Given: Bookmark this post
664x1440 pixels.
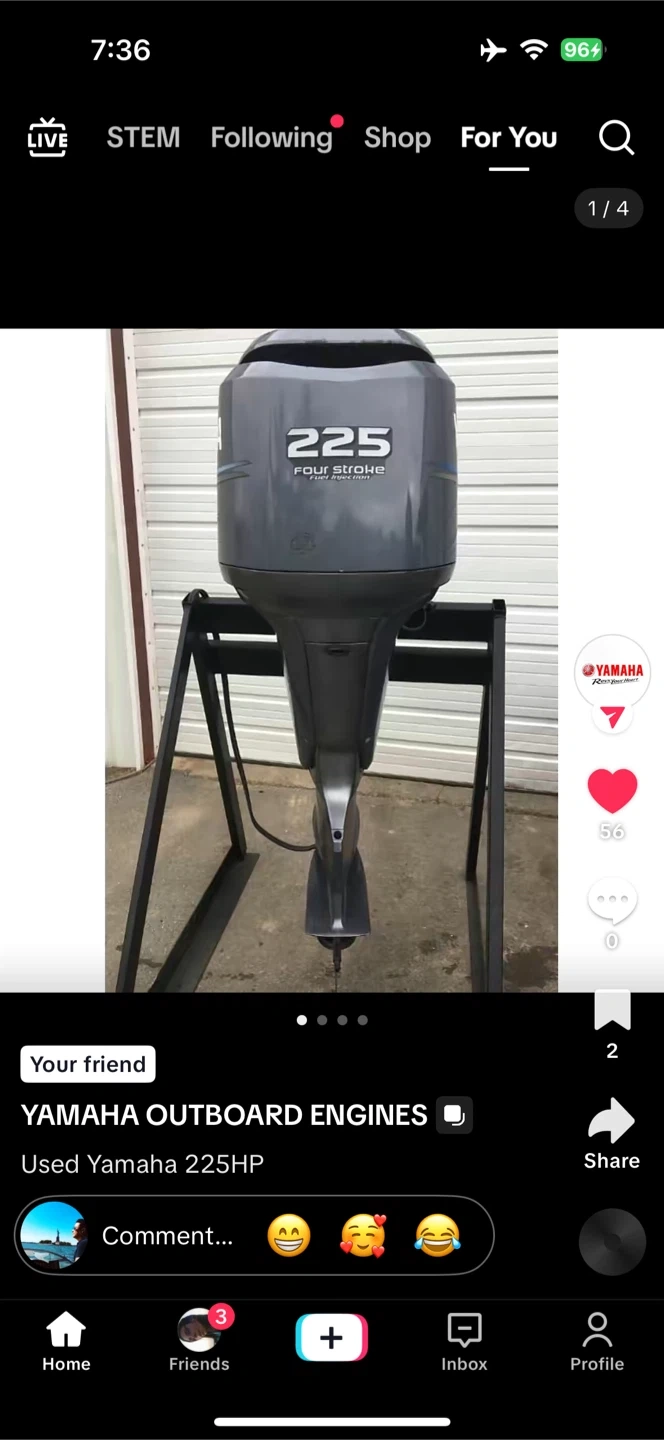Looking at the screenshot, I should pyautogui.click(x=612, y=1010).
